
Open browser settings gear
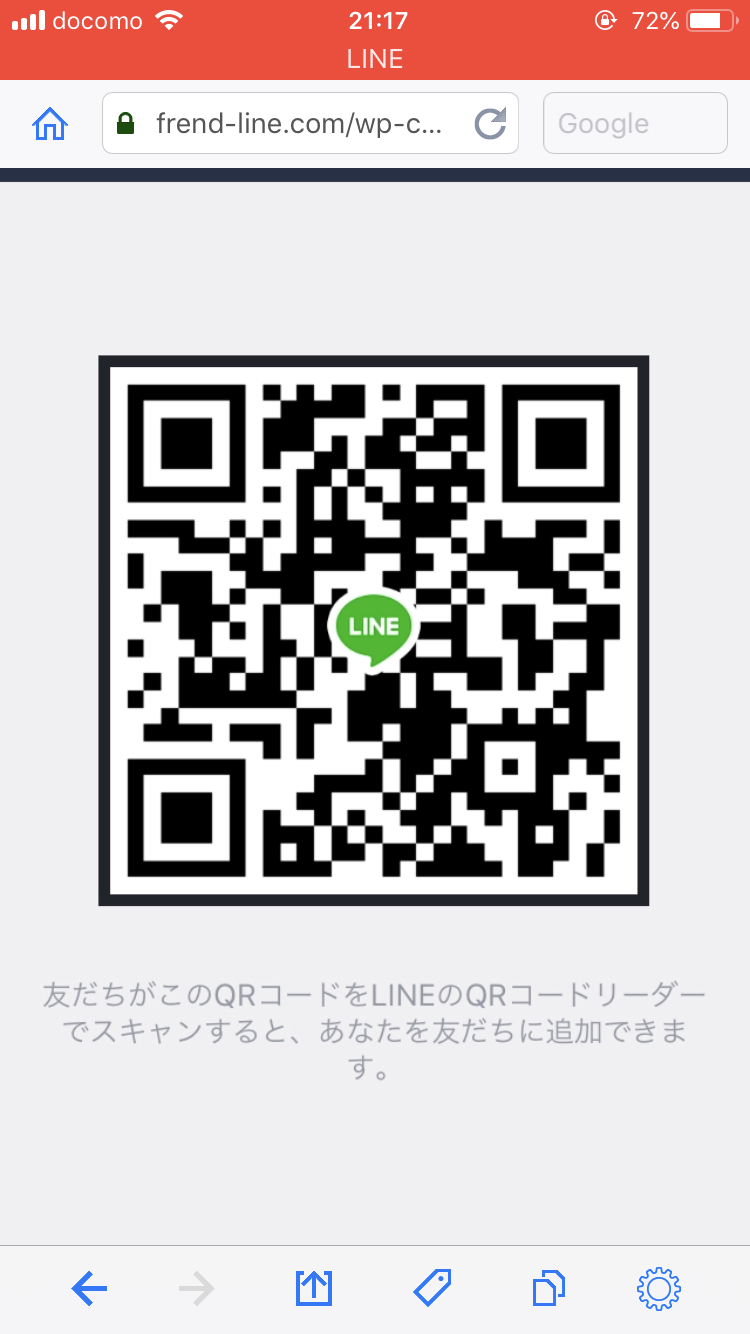point(658,1289)
